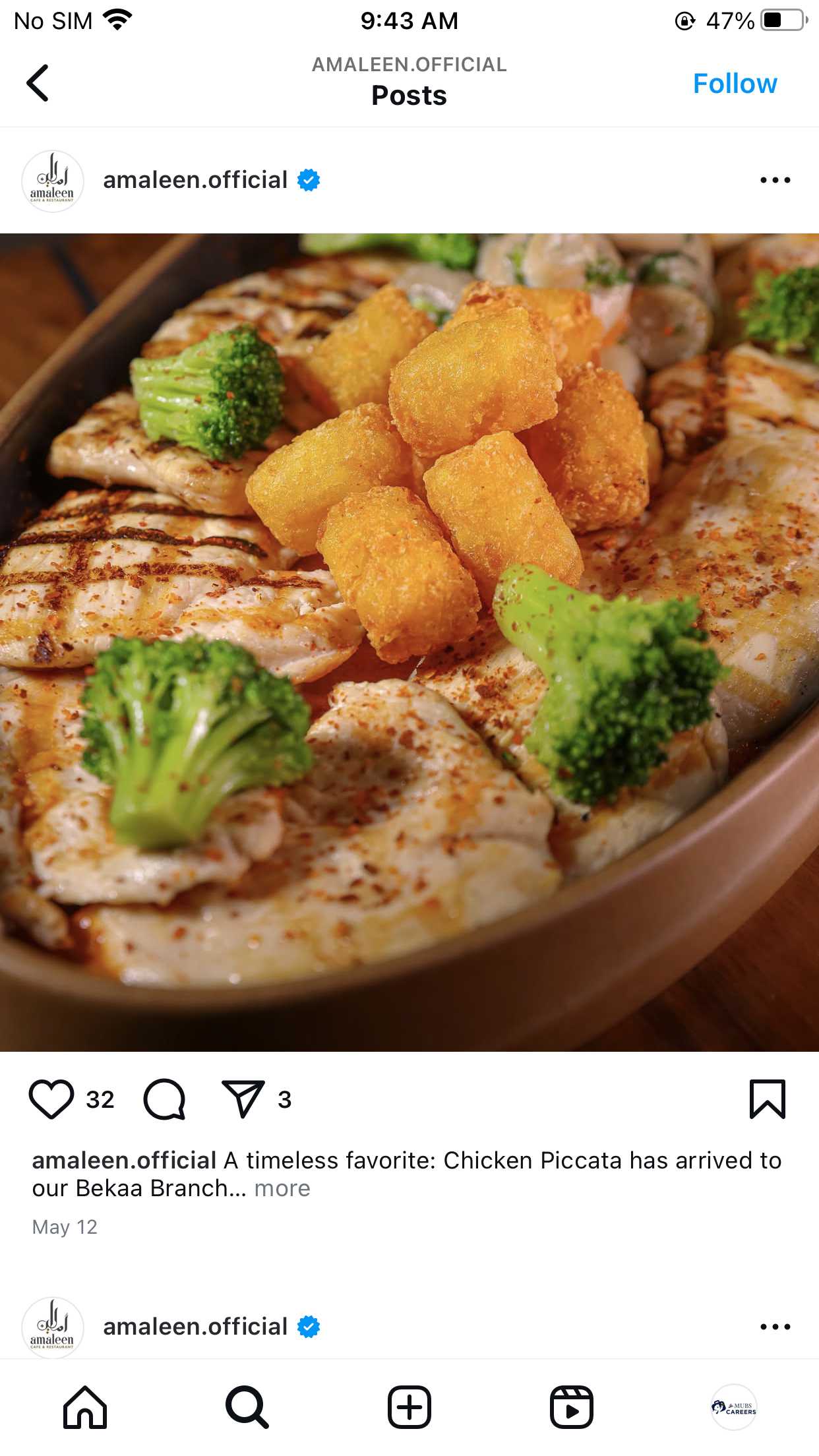Go back using the arrow
Image resolution: width=819 pixels, height=1456 pixels.
[x=38, y=83]
